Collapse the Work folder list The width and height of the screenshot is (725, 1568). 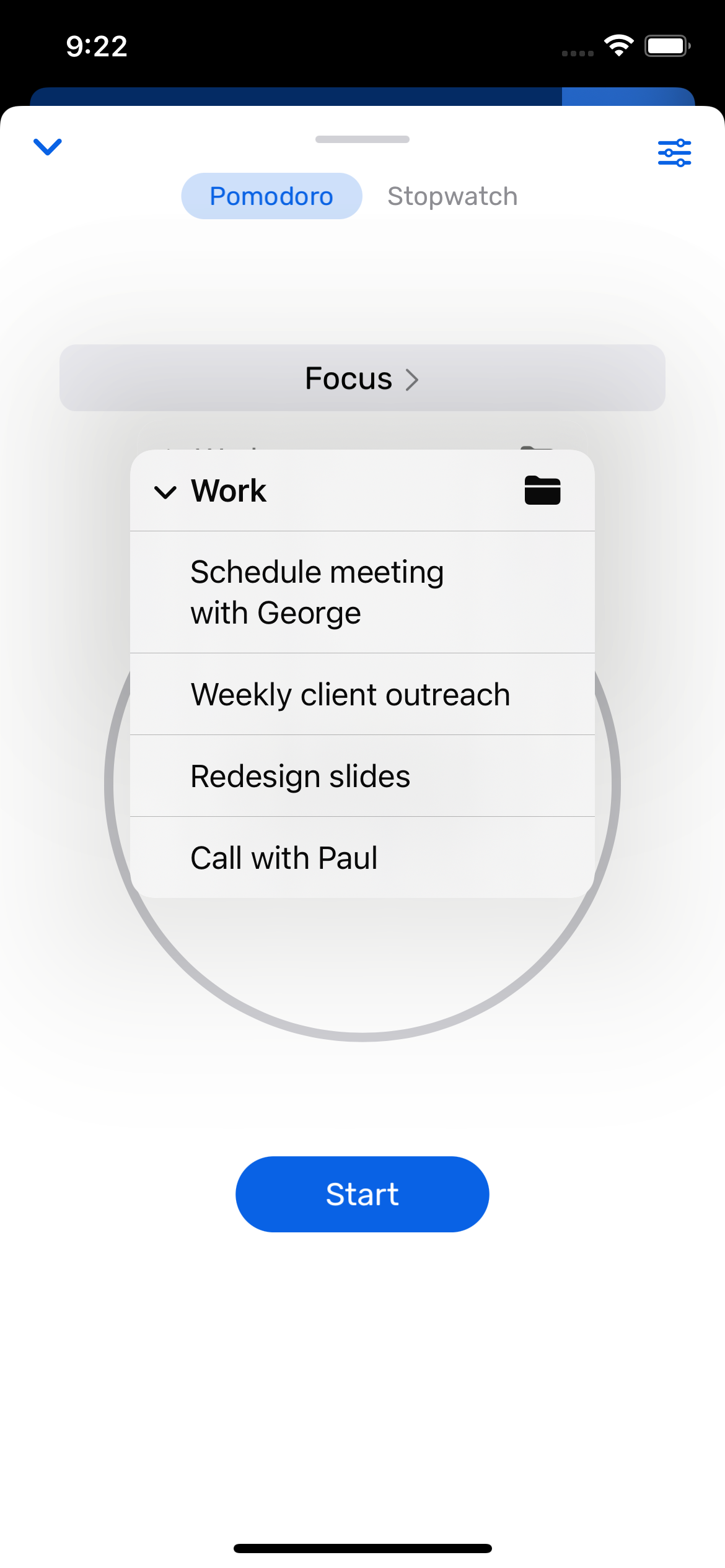(166, 492)
